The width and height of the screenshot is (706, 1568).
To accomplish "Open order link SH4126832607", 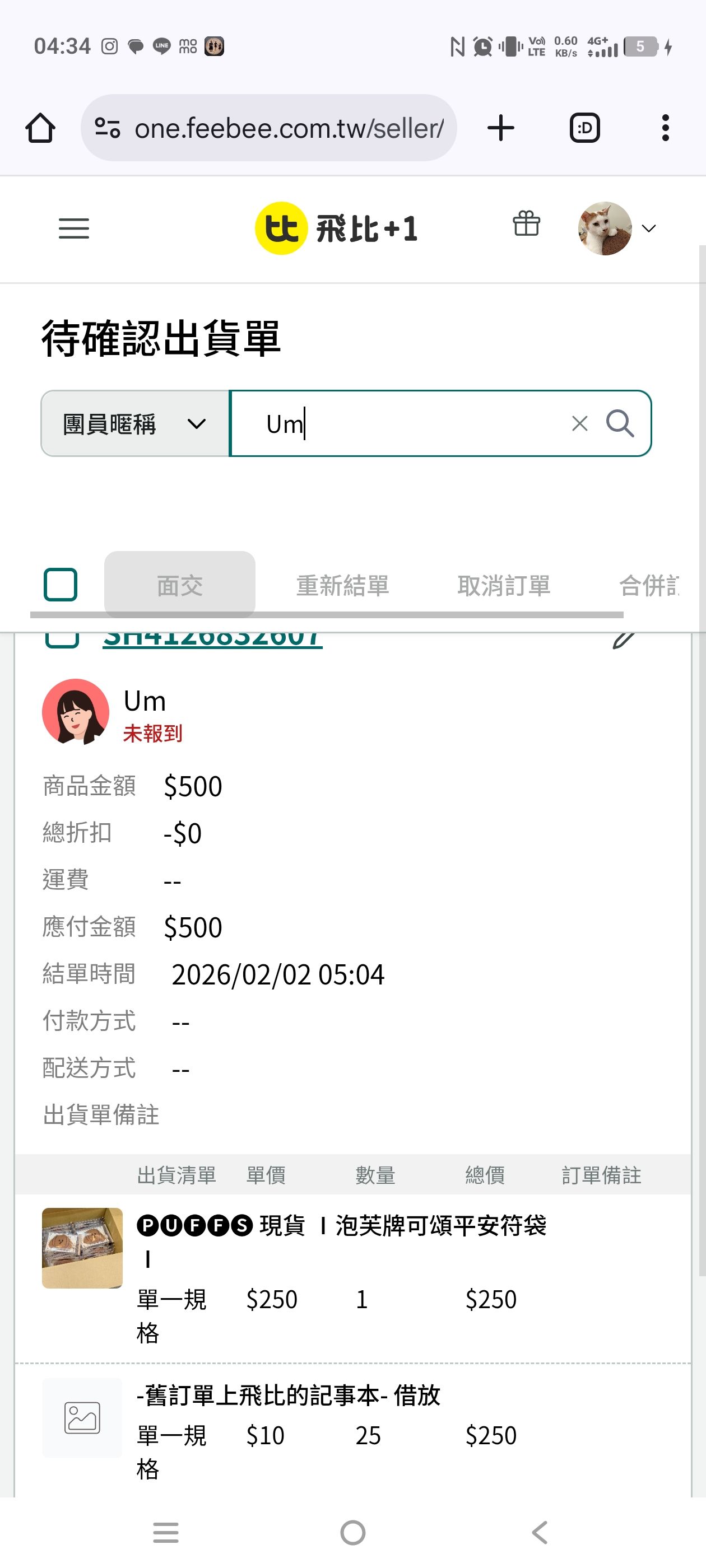I will pos(212,639).
